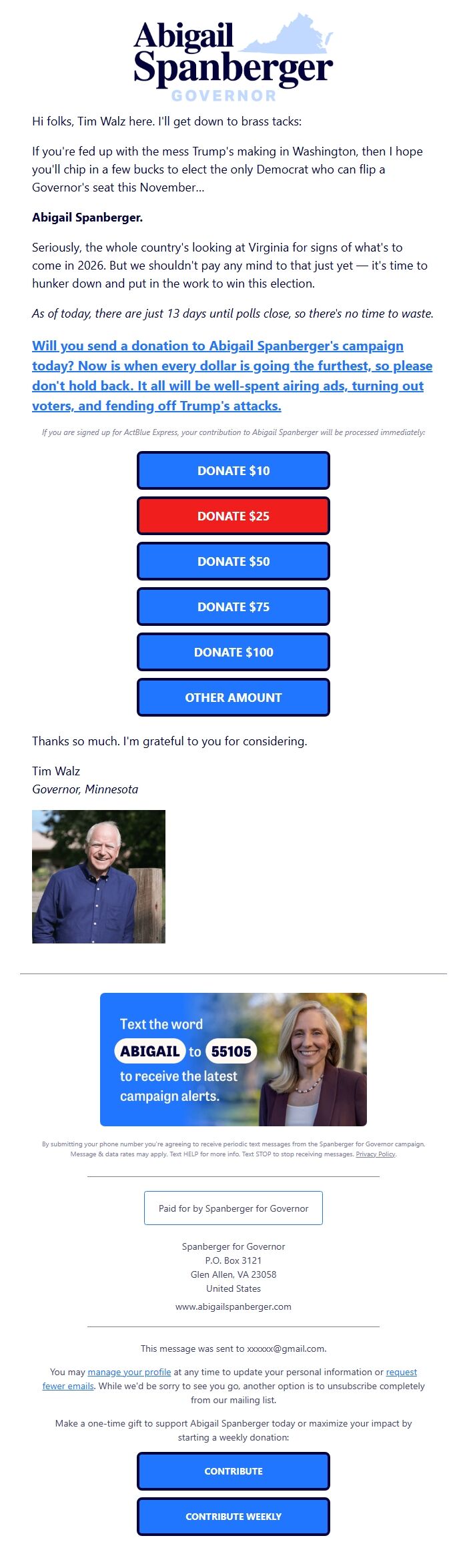Start a donation with CONTRIBUTE WEEKLY
This screenshot has height=1568, width=467.
point(233,1517)
